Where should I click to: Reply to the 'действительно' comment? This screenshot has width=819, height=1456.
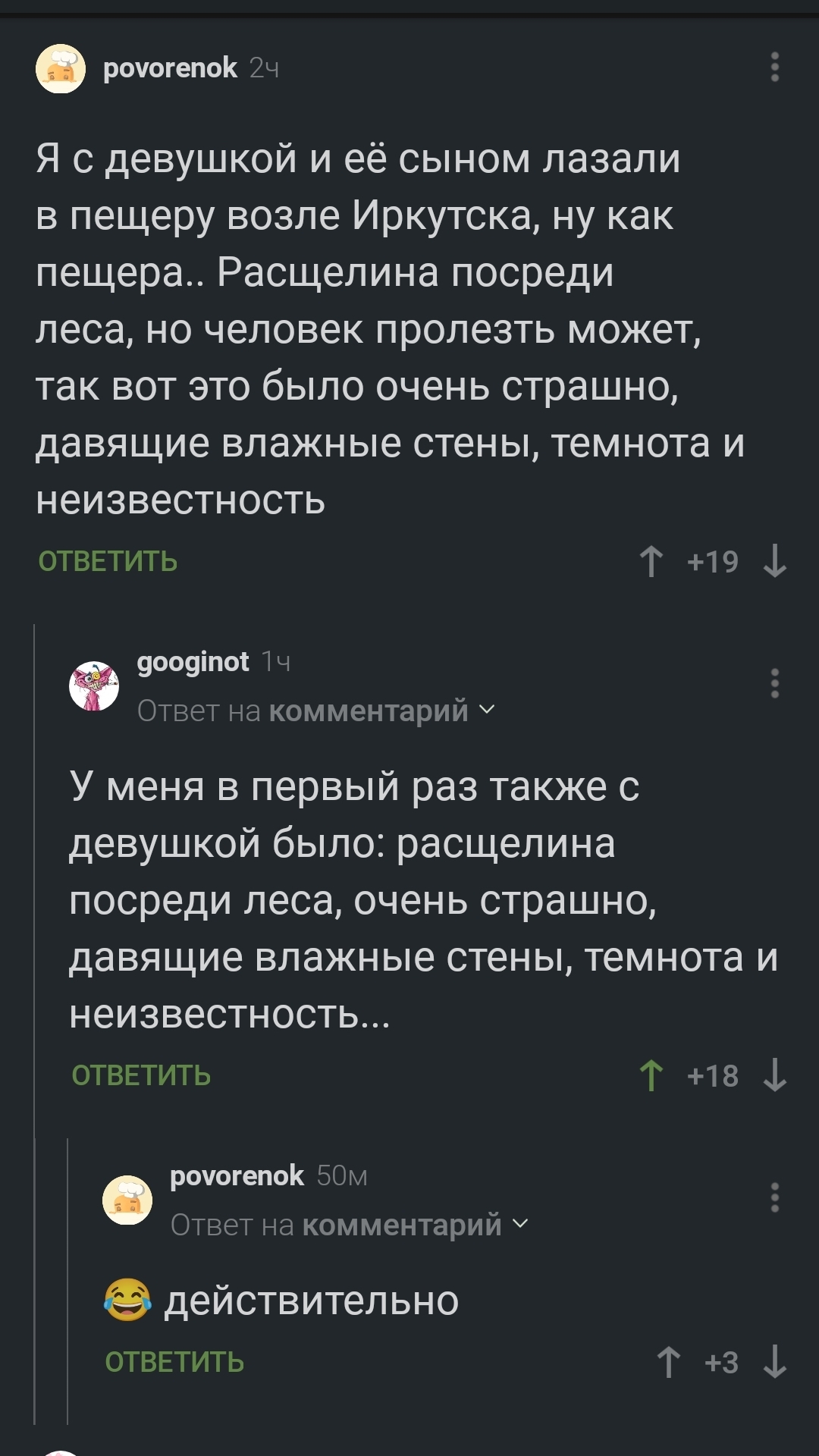pyautogui.click(x=174, y=1363)
